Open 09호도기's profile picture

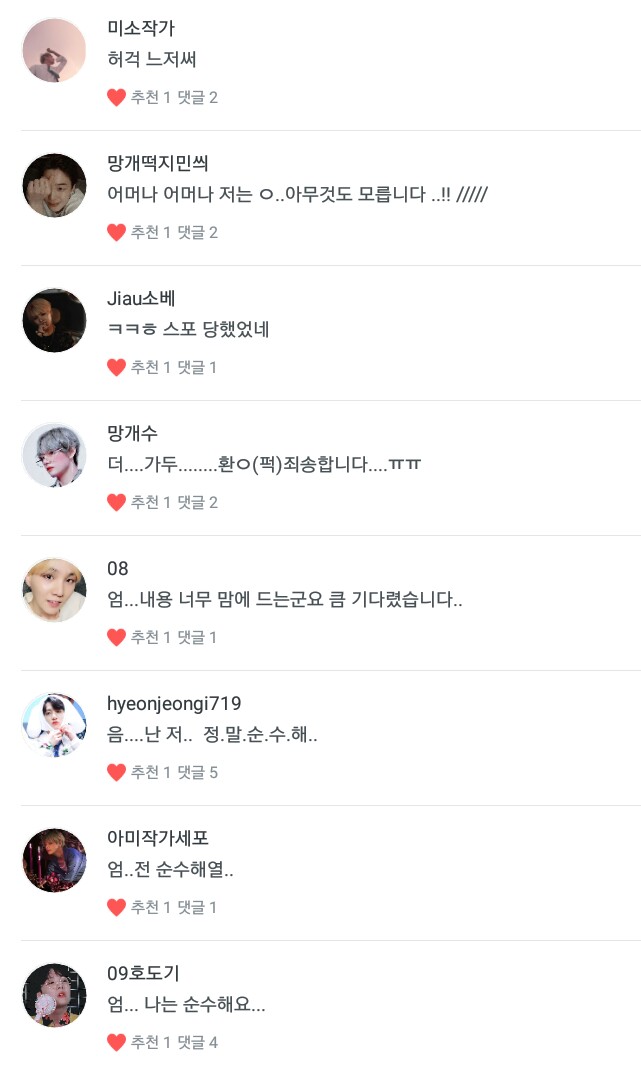[54, 995]
